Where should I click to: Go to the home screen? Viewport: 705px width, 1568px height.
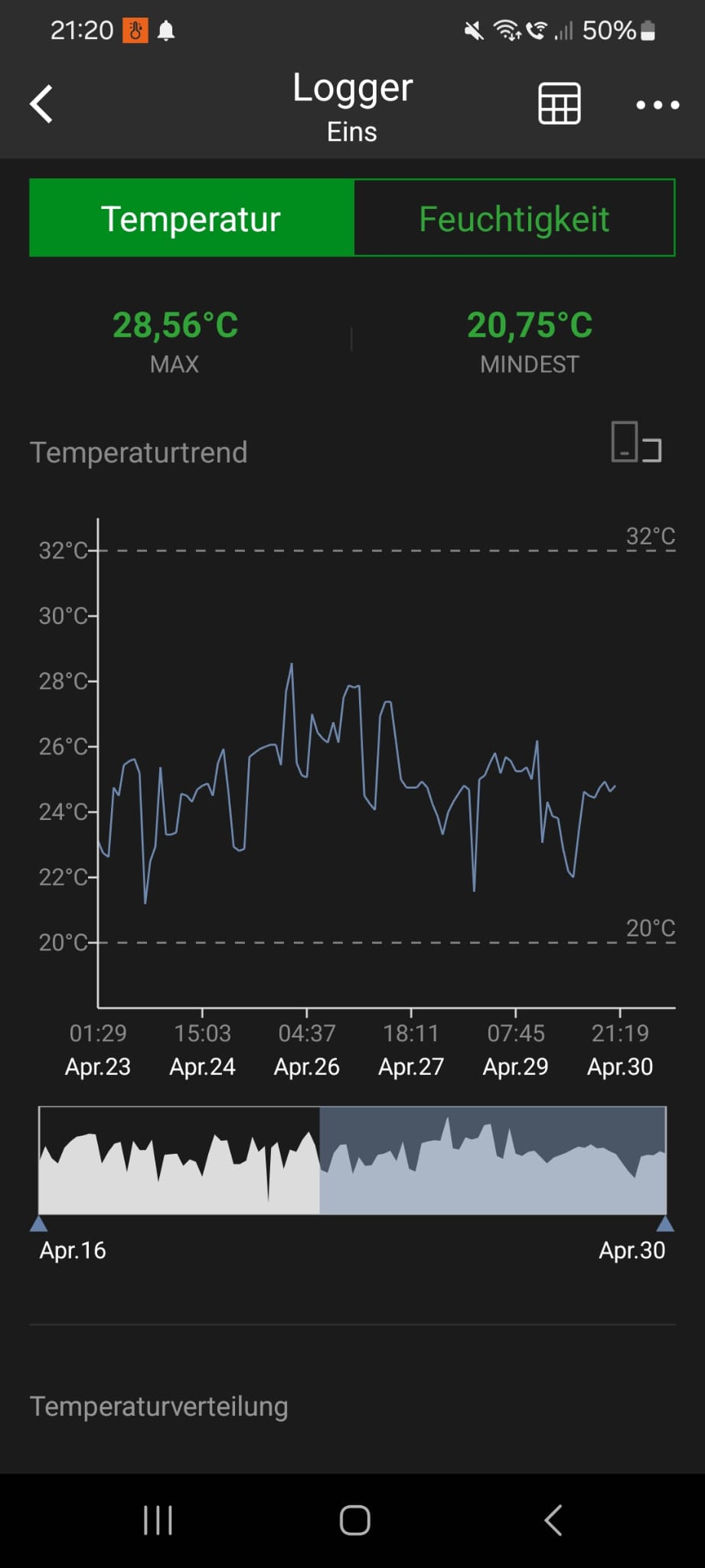click(x=354, y=1521)
